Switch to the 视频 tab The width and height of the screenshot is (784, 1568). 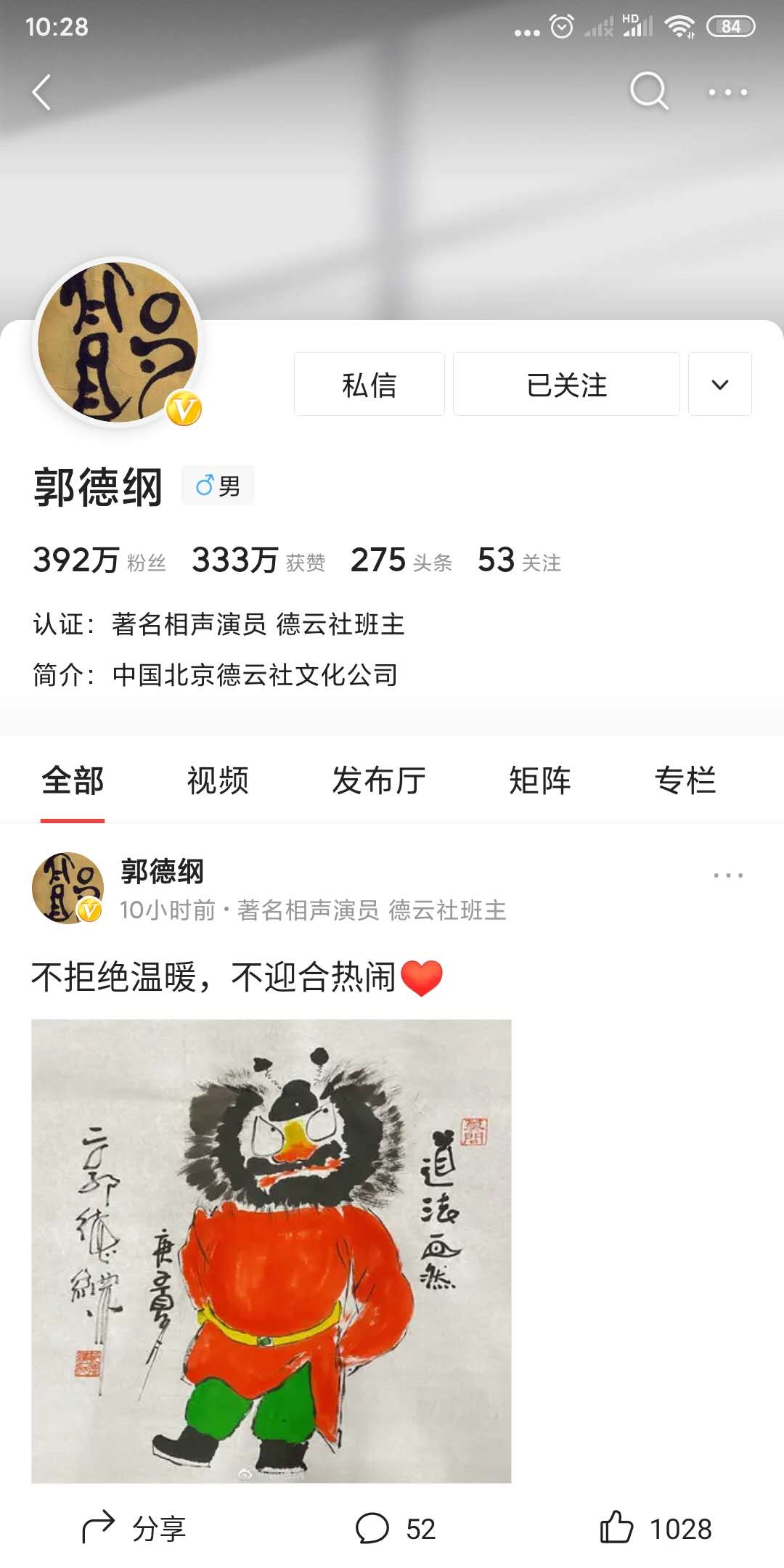(x=217, y=780)
